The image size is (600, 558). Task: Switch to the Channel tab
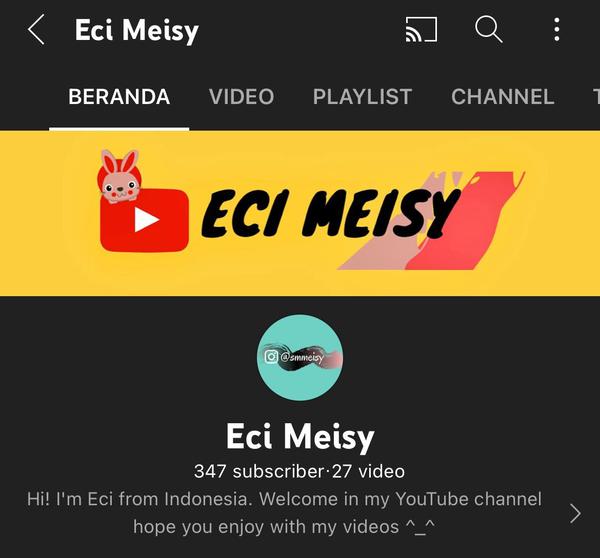[x=502, y=97]
